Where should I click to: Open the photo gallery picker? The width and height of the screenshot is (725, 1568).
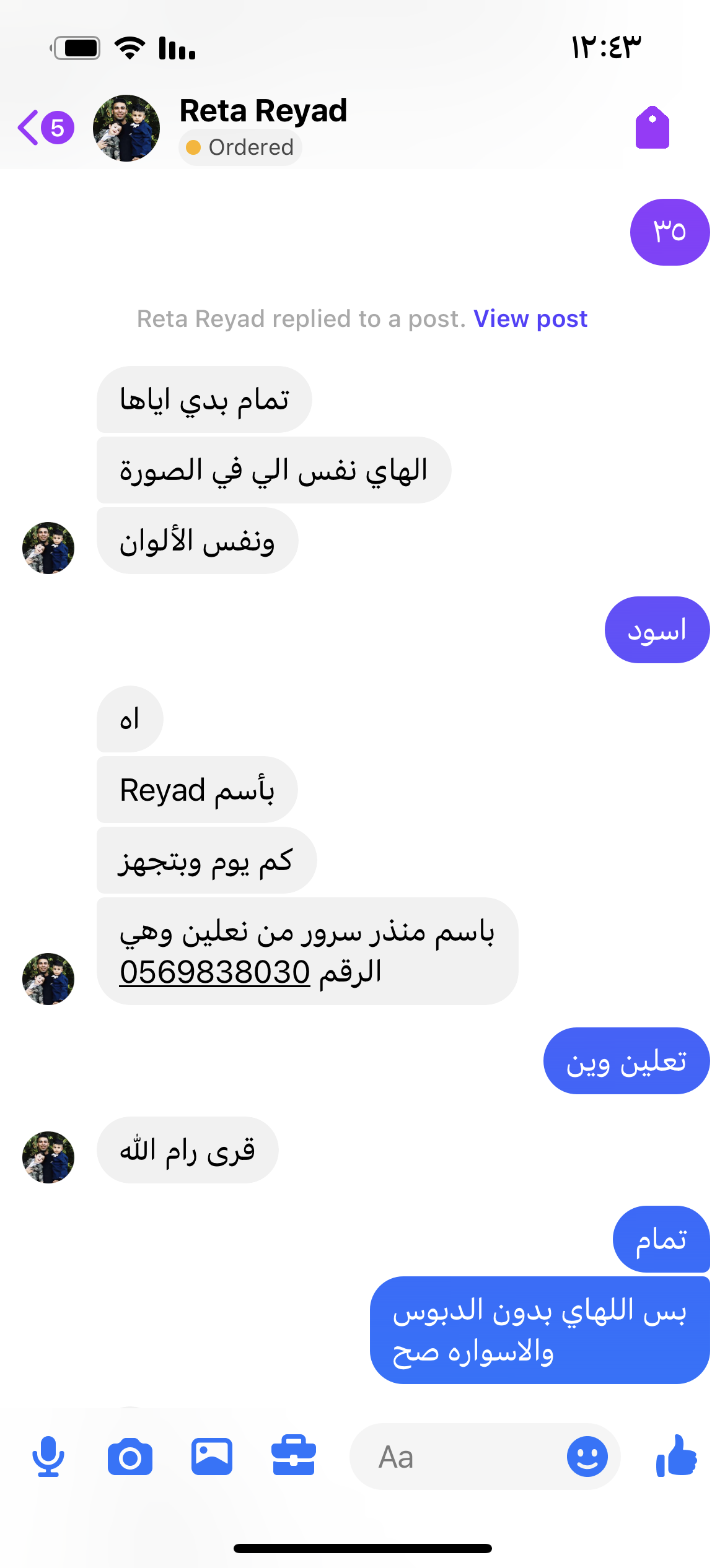212,1457
